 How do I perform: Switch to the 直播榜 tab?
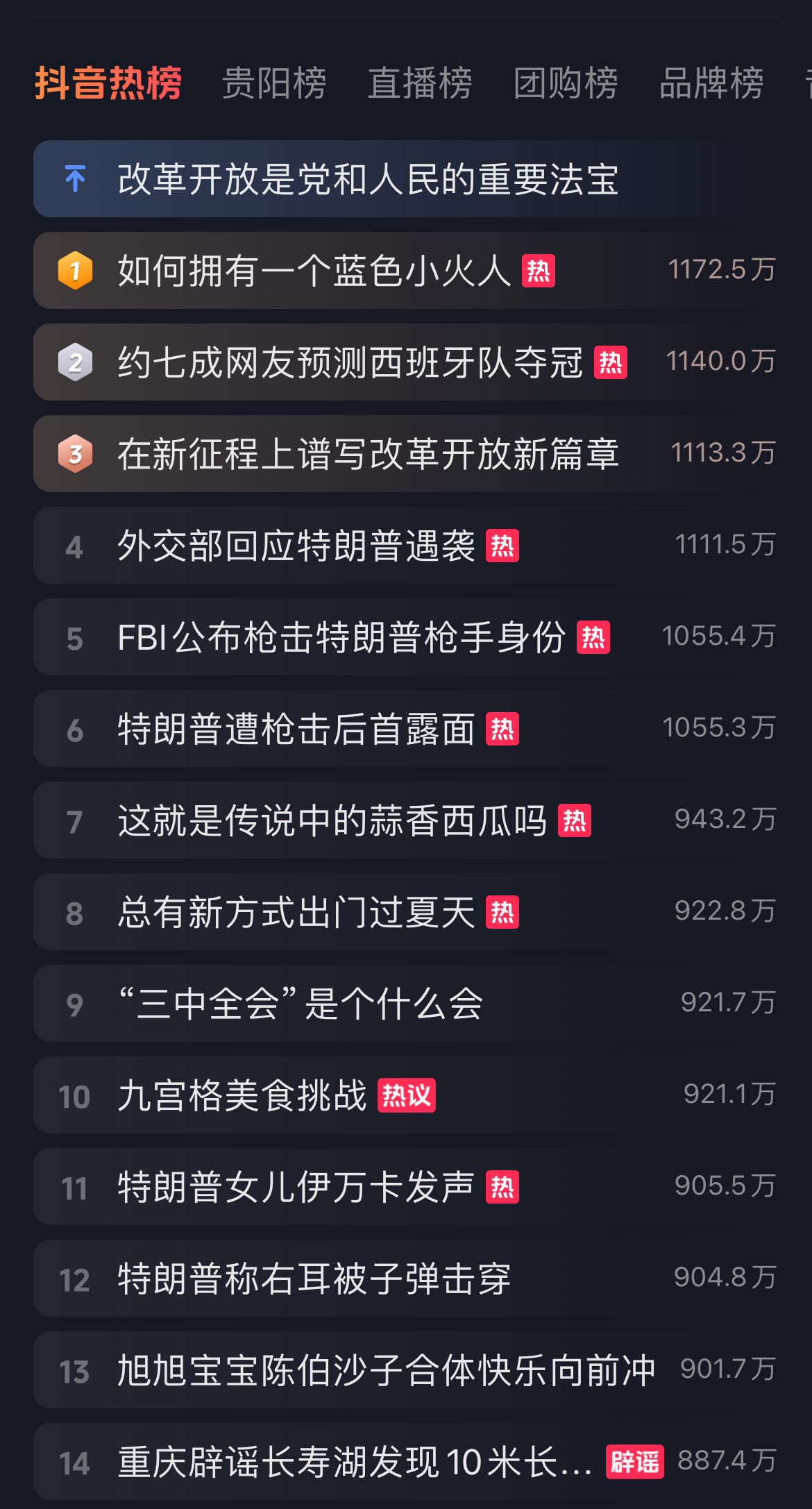pos(420,83)
